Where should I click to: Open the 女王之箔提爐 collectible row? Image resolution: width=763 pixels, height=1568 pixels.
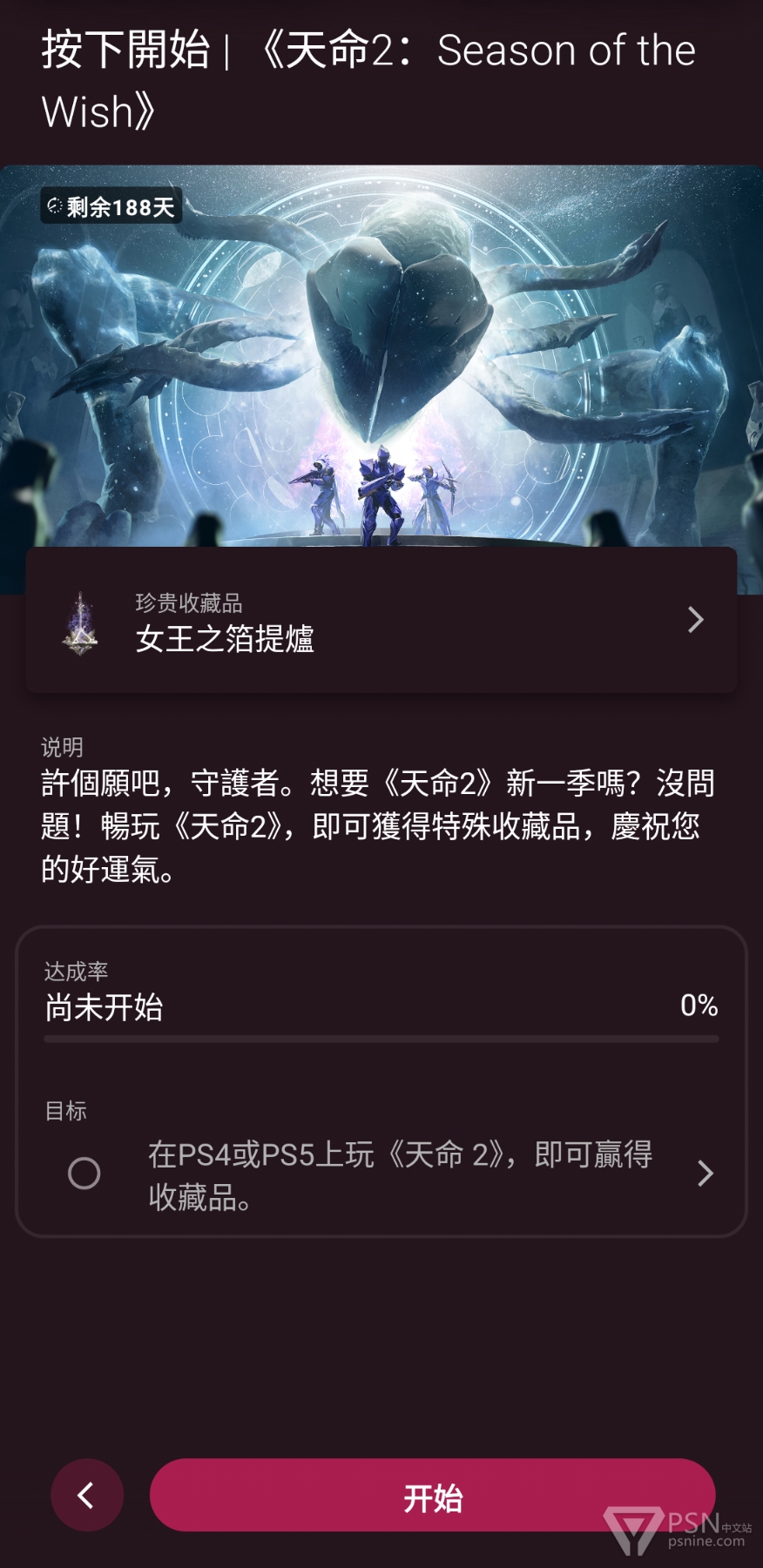(381, 620)
